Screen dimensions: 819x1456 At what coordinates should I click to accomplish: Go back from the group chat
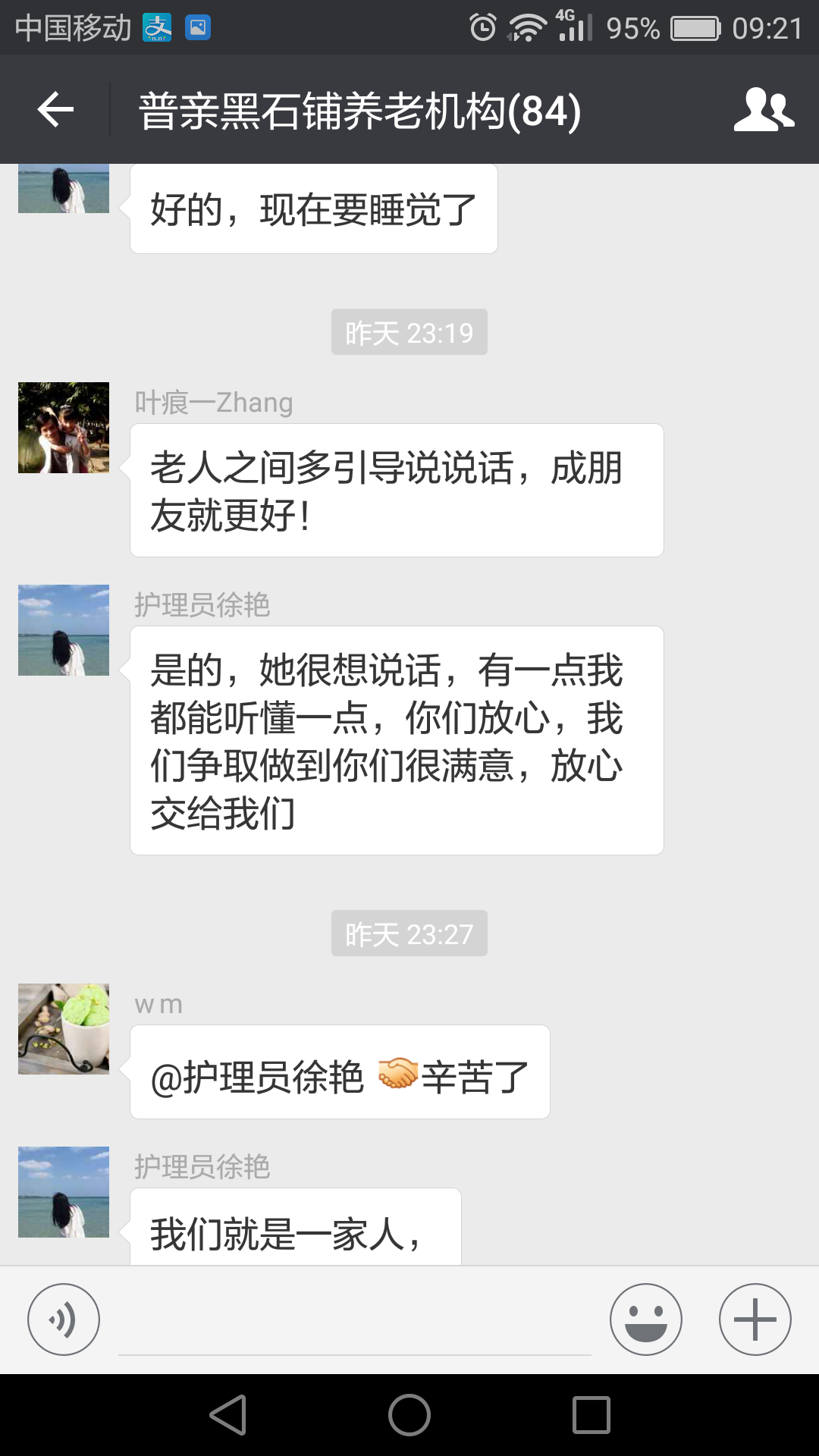[55, 110]
